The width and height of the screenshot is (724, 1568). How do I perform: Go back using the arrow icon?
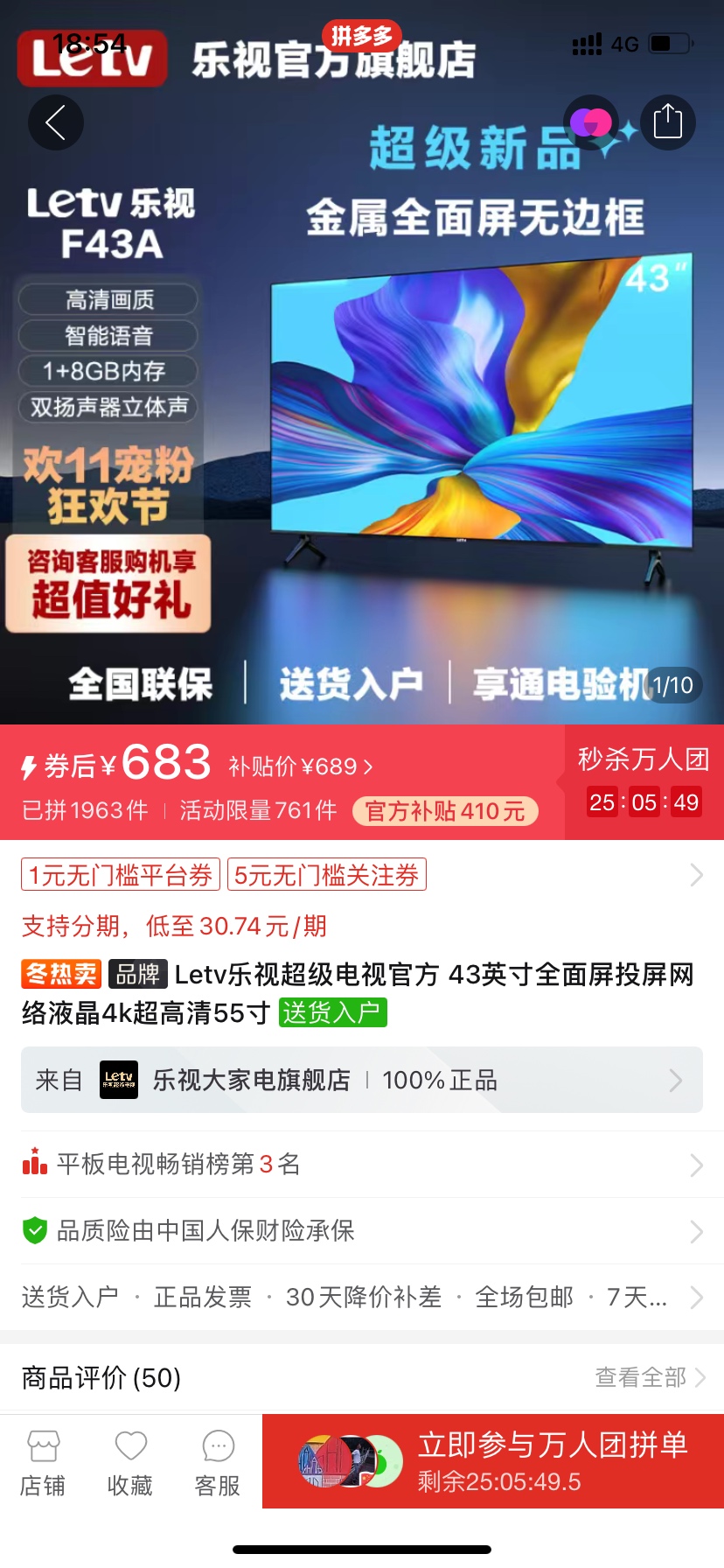tap(56, 122)
